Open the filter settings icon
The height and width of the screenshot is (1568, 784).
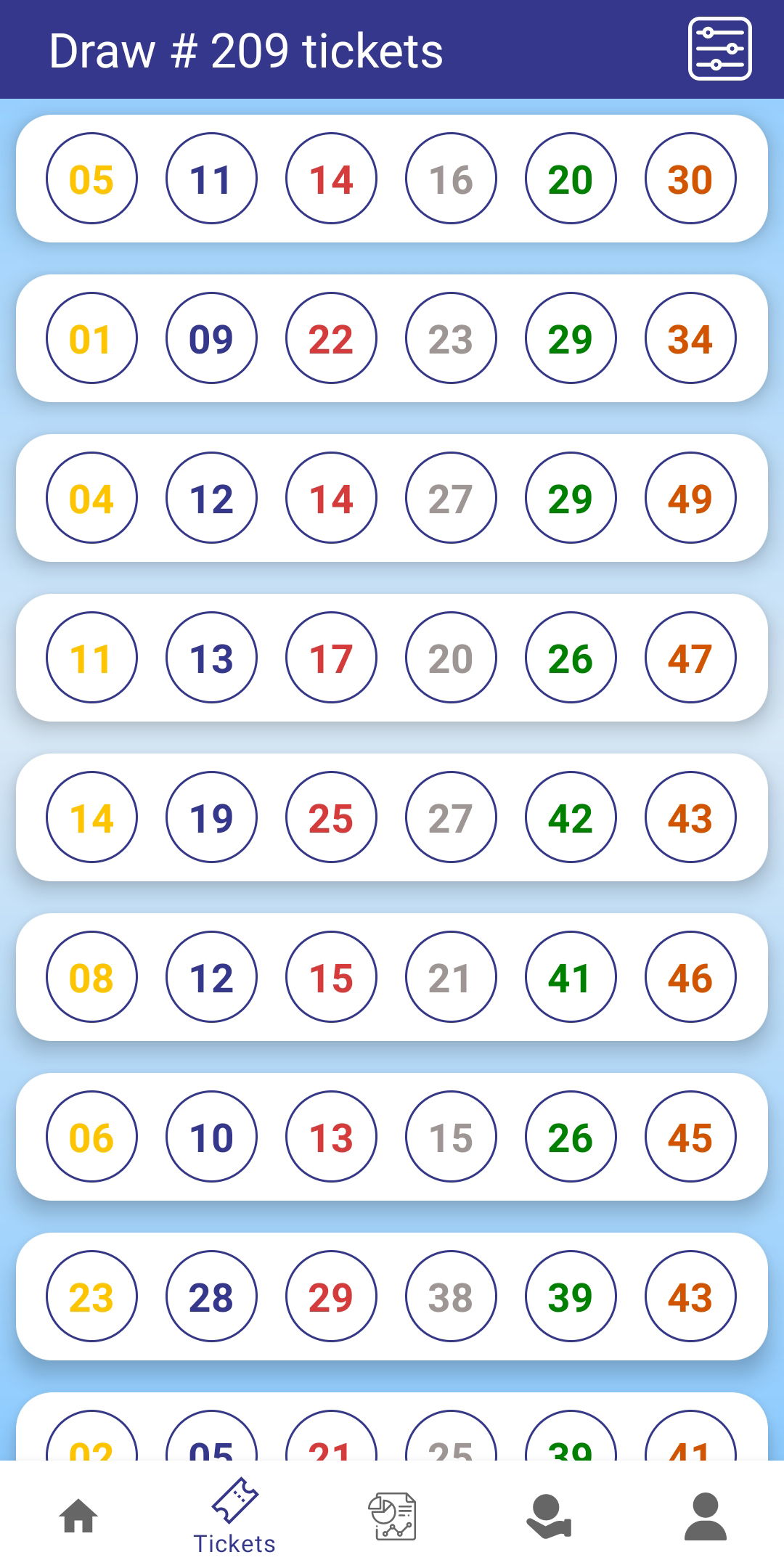tap(719, 49)
